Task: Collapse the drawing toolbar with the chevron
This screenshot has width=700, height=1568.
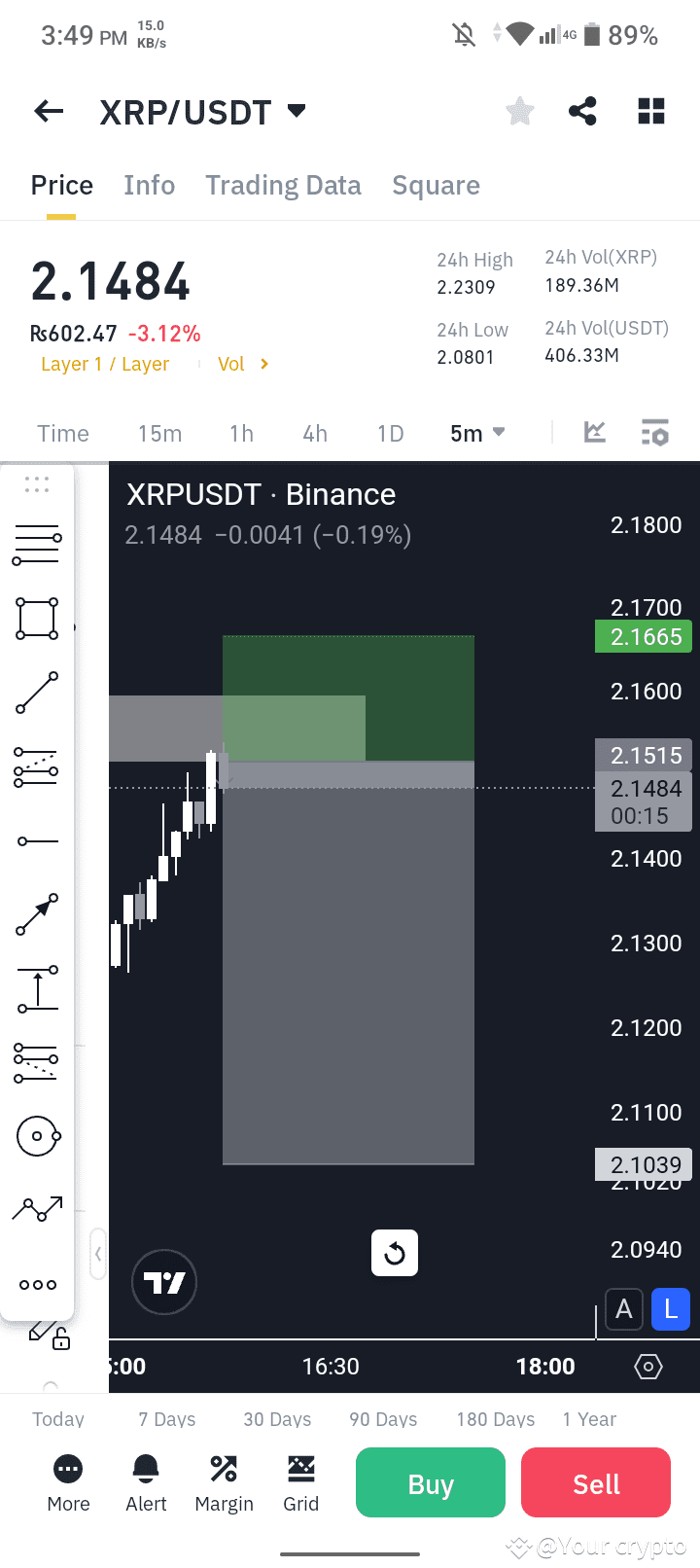Action: (x=97, y=1254)
